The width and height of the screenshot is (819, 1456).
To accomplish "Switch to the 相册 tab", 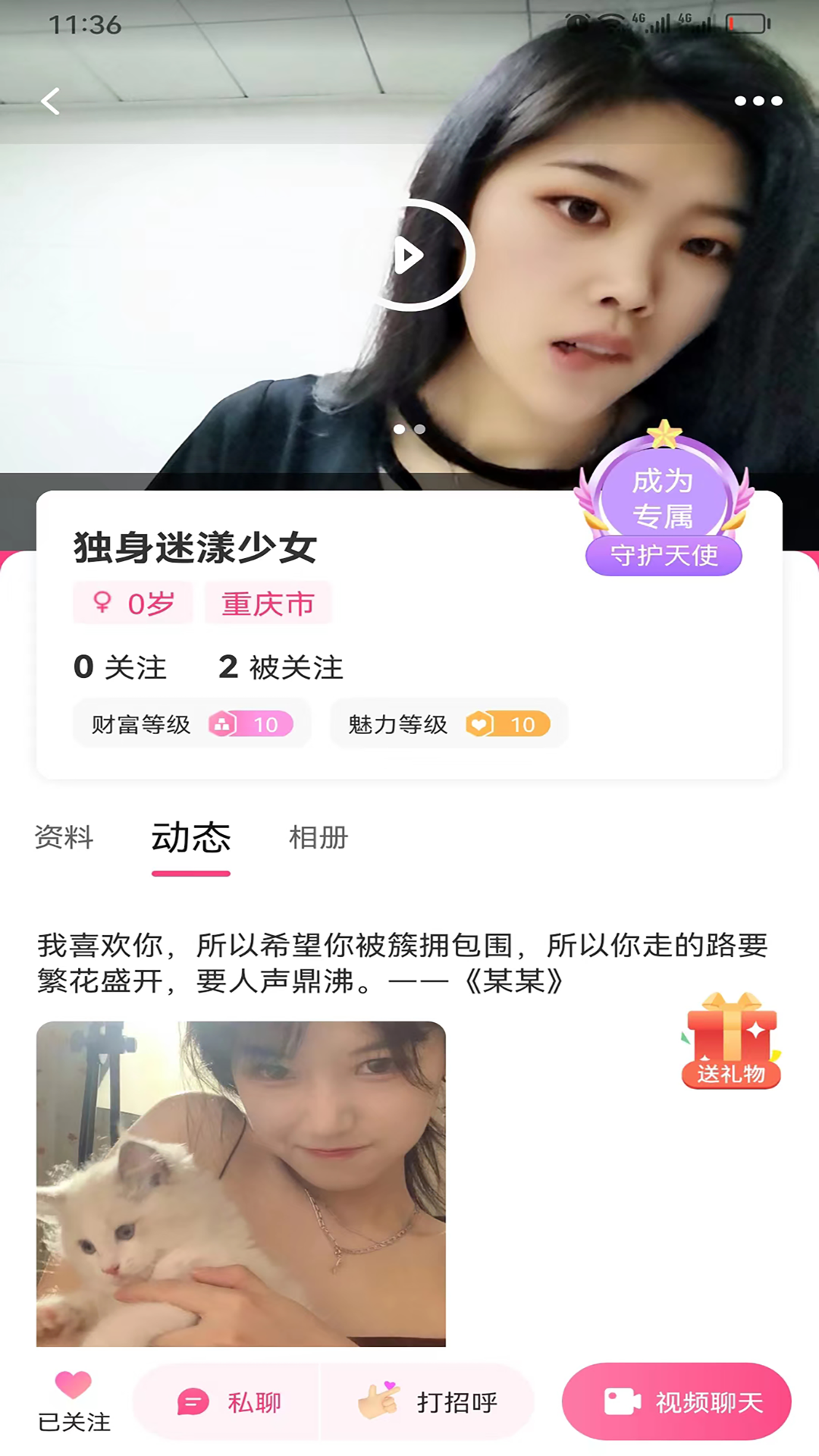I will tap(318, 837).
